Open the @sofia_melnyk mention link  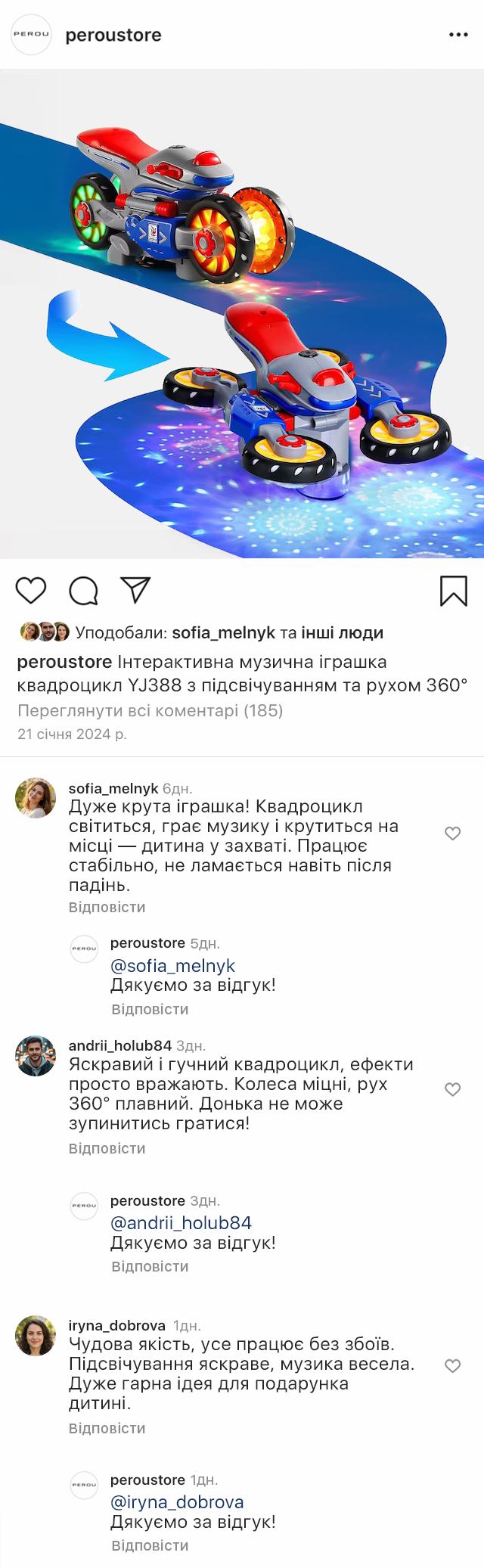tap(172, 966)
